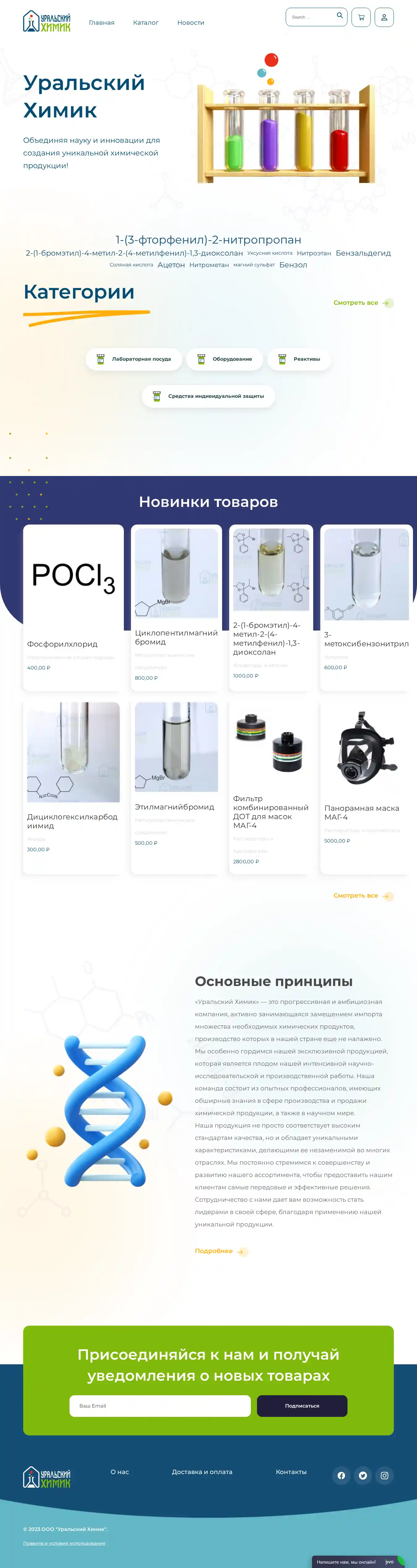
Task: Go to Каталог in the top menu
Action: pyautogui.click(x=145, y=23)
